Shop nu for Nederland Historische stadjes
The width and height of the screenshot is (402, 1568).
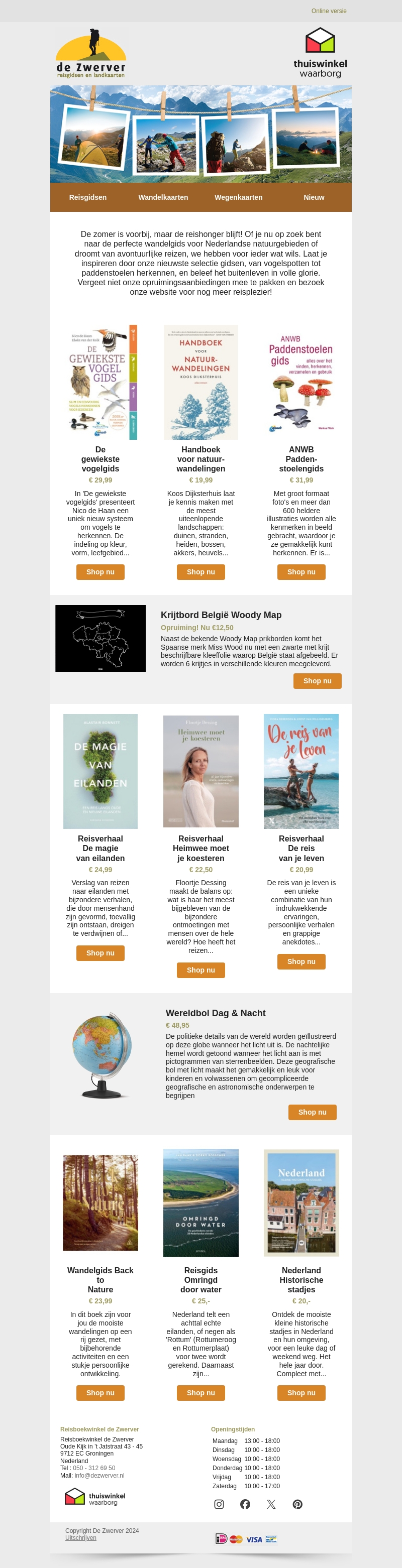click(301, 1392)
